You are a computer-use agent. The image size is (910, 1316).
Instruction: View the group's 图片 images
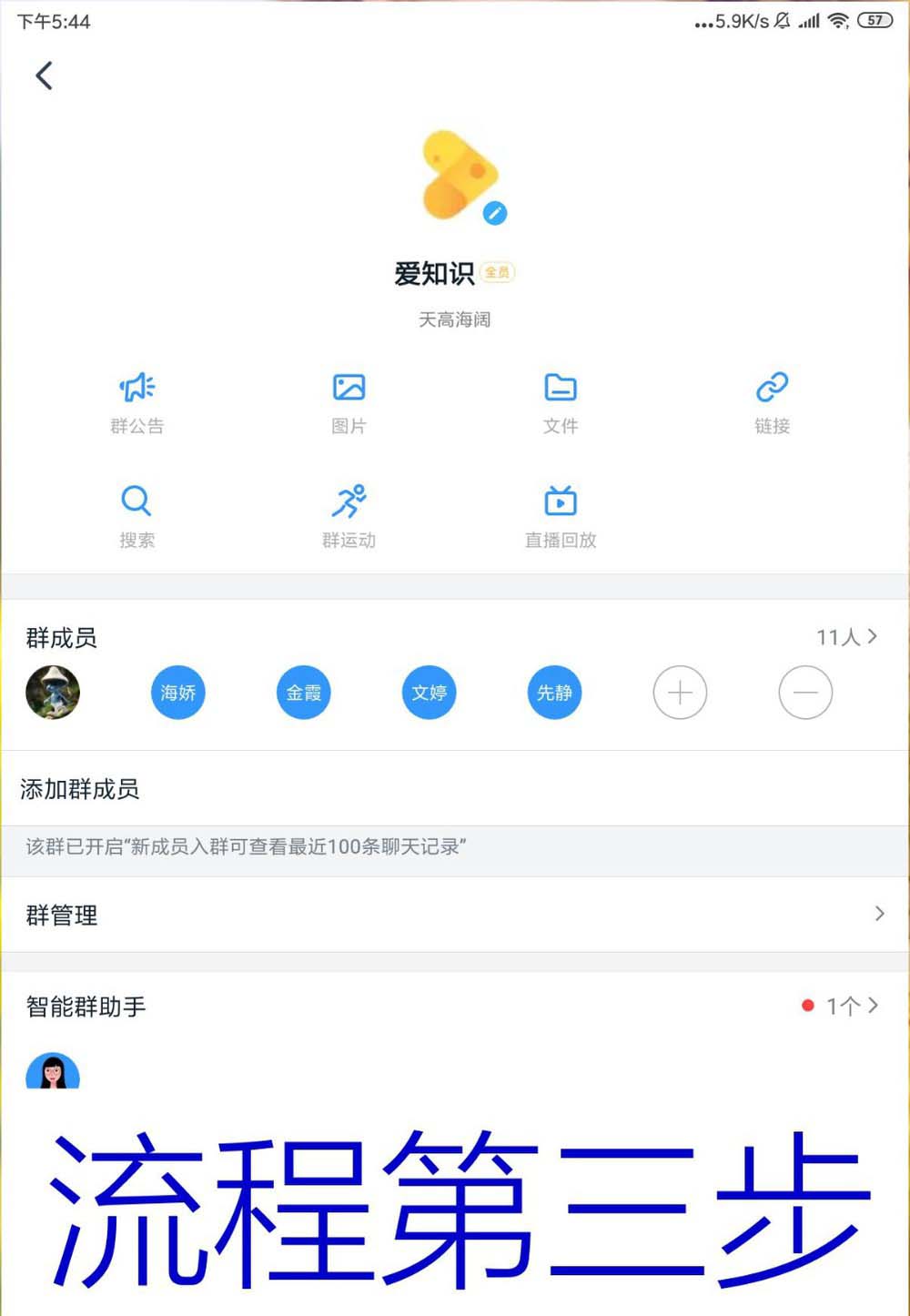pos(349,401)
